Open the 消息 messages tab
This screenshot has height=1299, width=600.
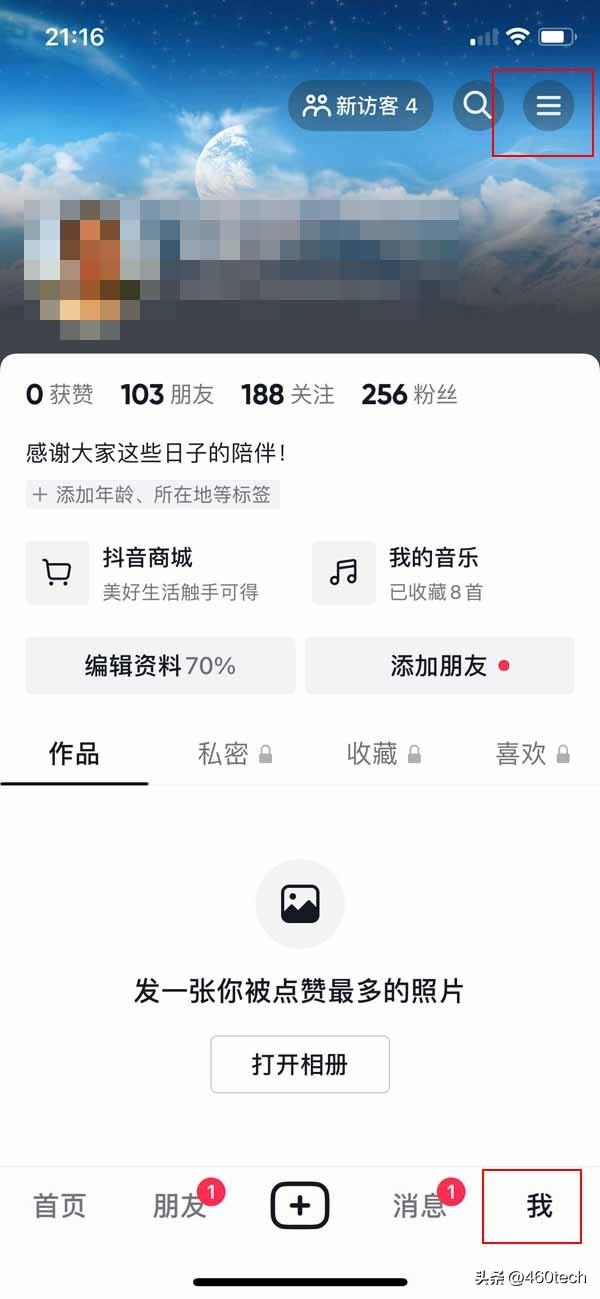click(x=419, y=1206)
